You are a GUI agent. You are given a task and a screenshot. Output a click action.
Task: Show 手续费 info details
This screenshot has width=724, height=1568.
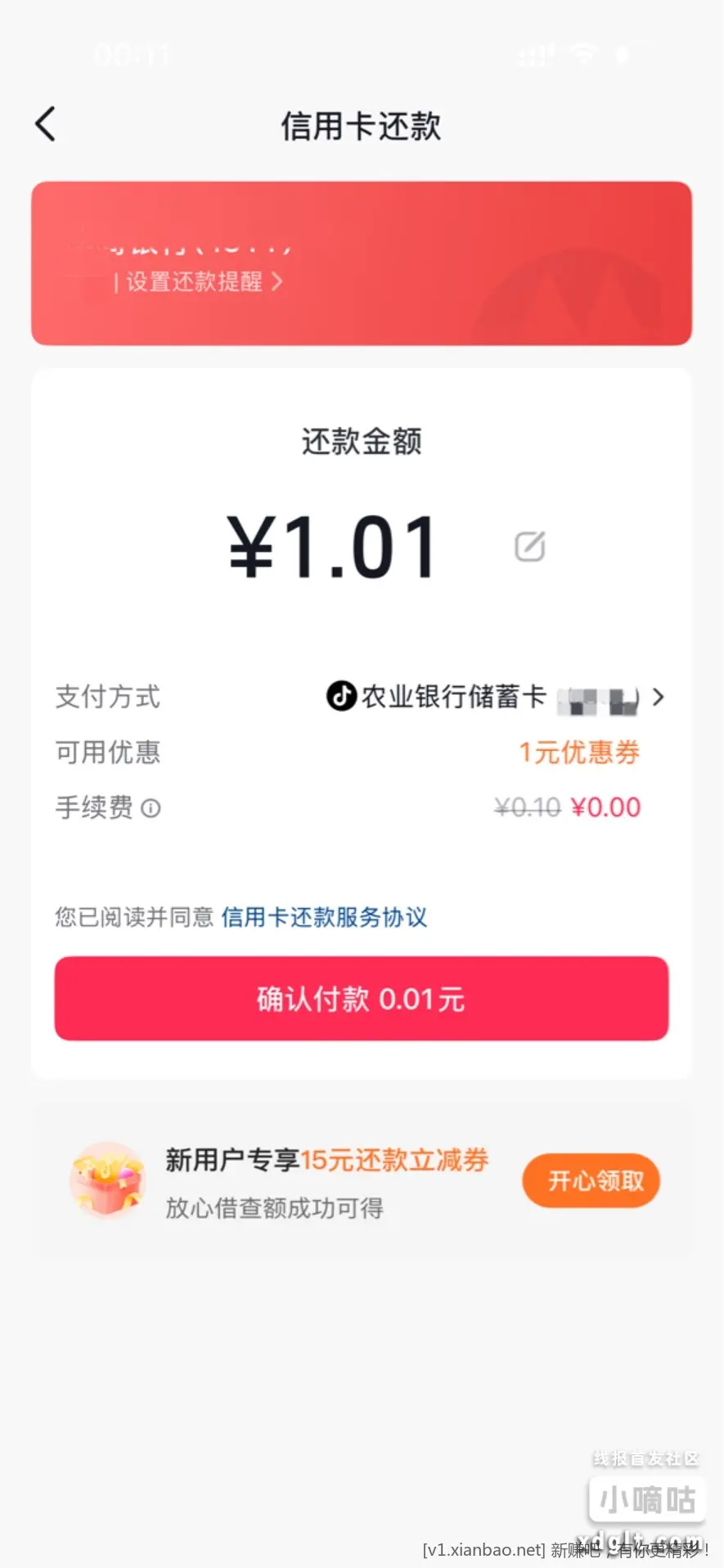(151, 808)
